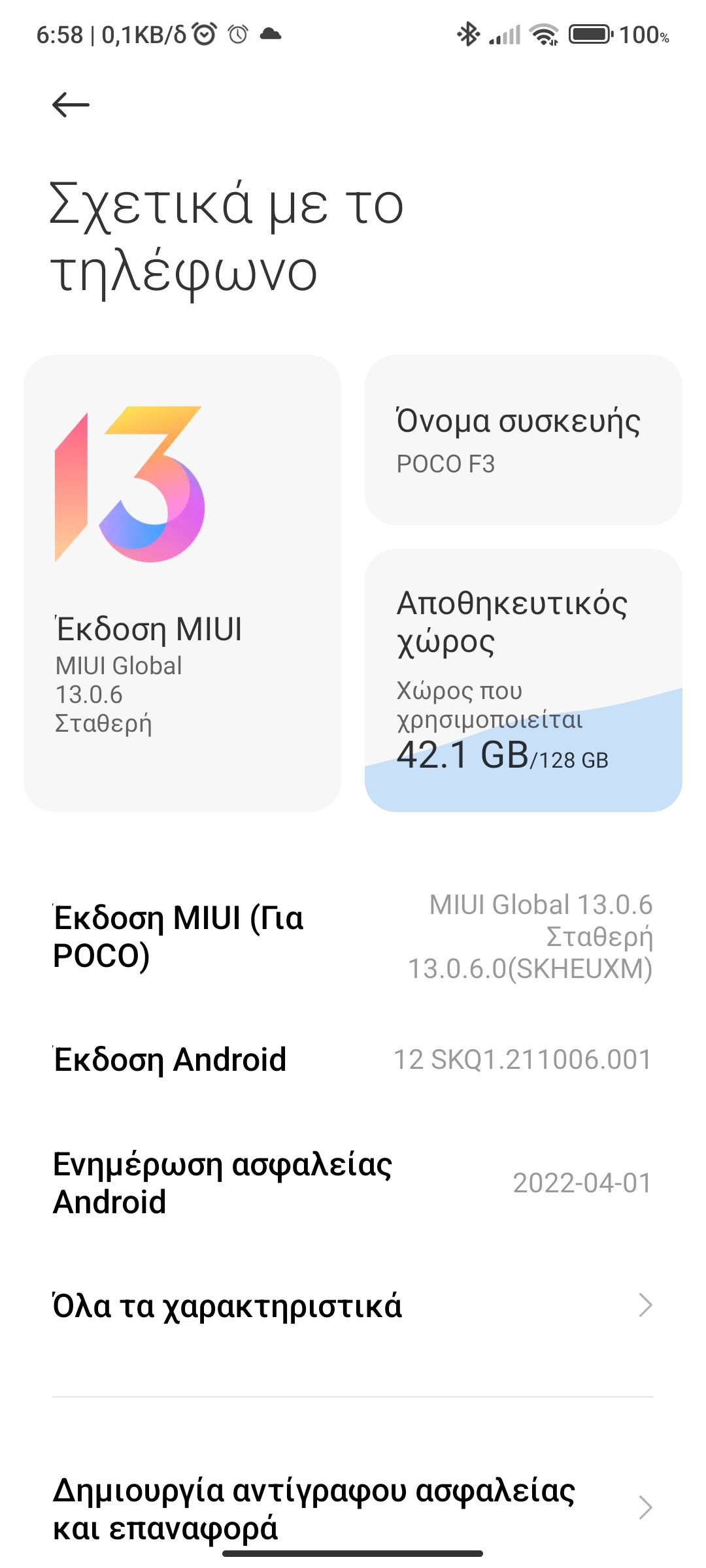
Task: Open the Αποθηκευτικός χώρος storage card
Action: tap(523, 679)
